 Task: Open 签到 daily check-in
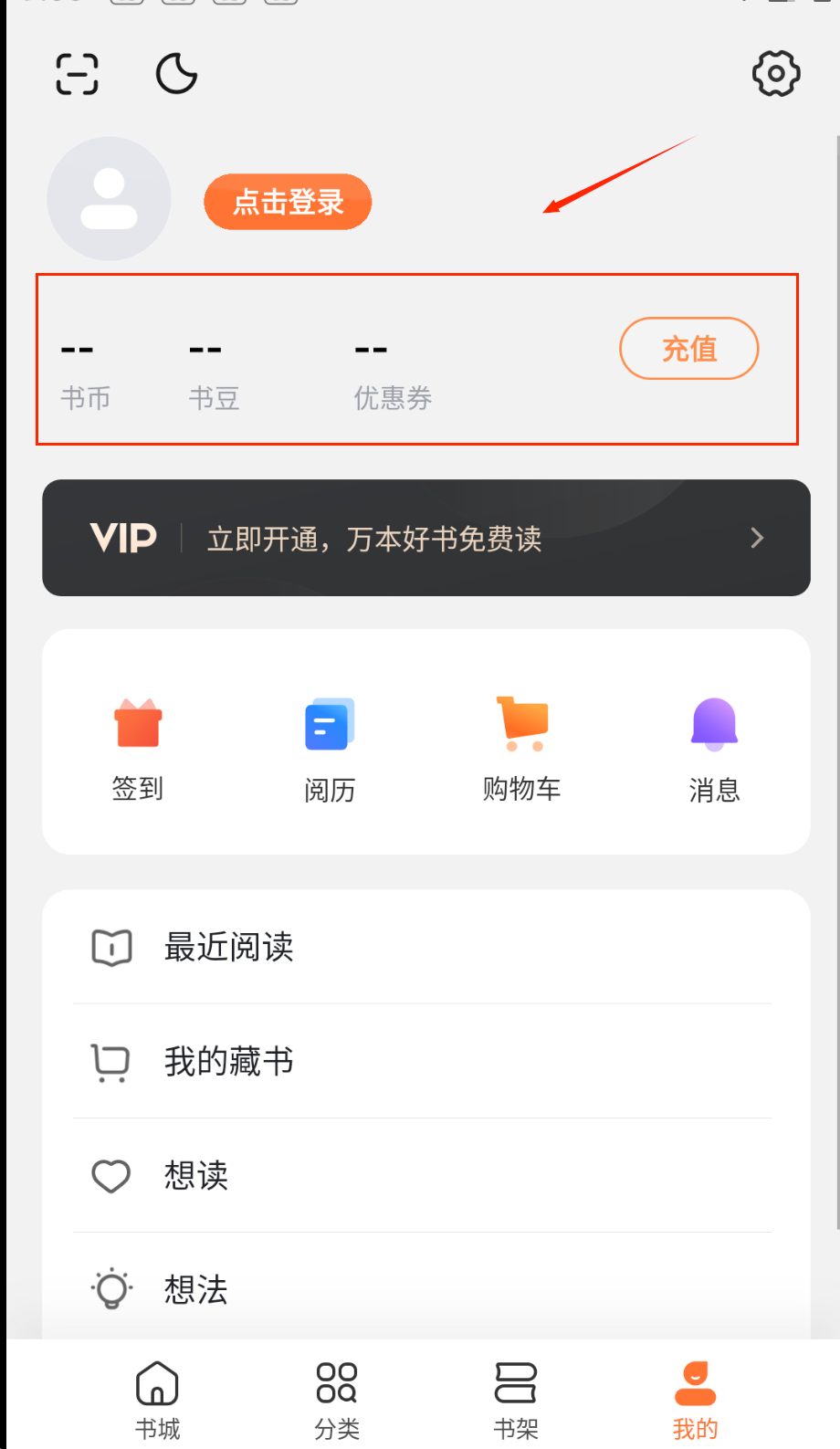pos(138,745)
